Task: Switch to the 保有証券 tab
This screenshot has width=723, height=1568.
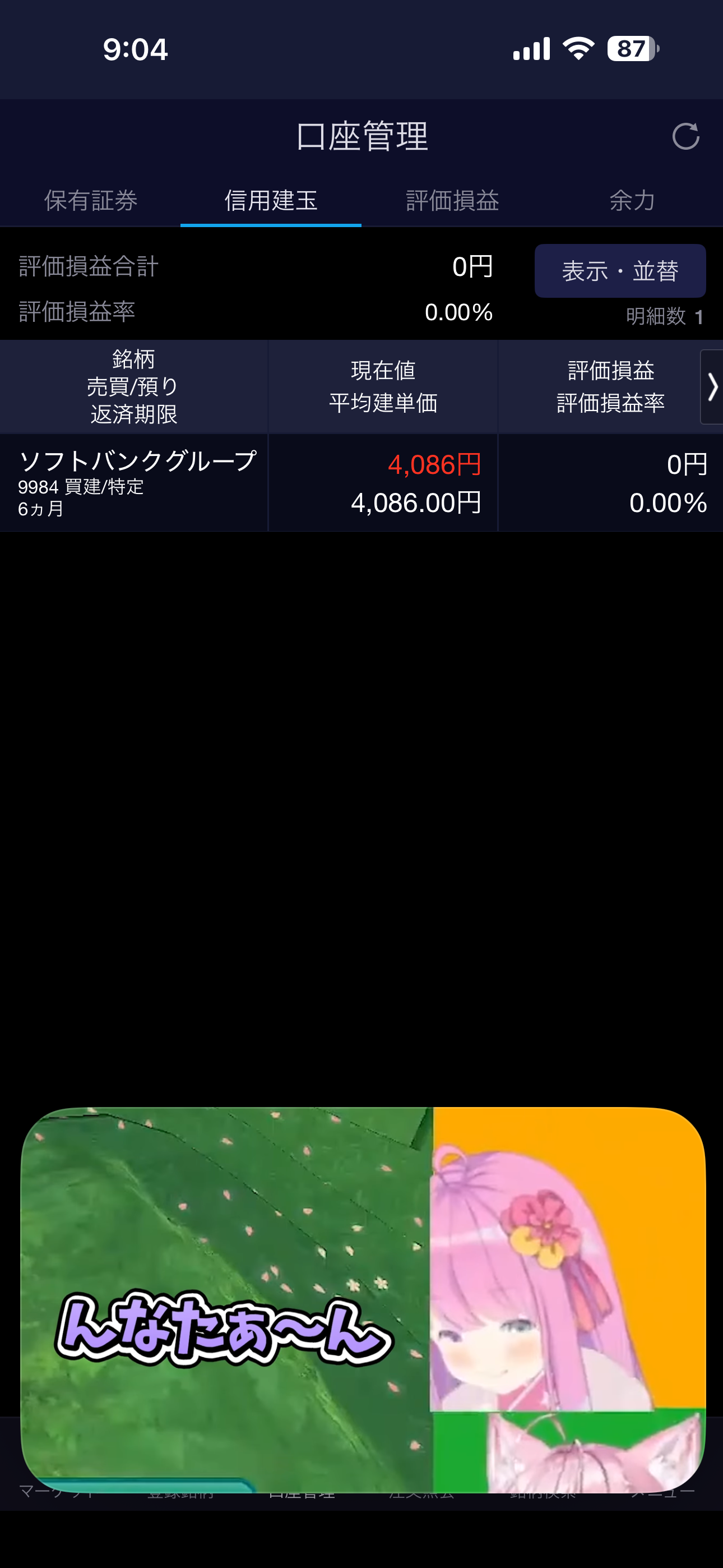Action: point(91,200)
